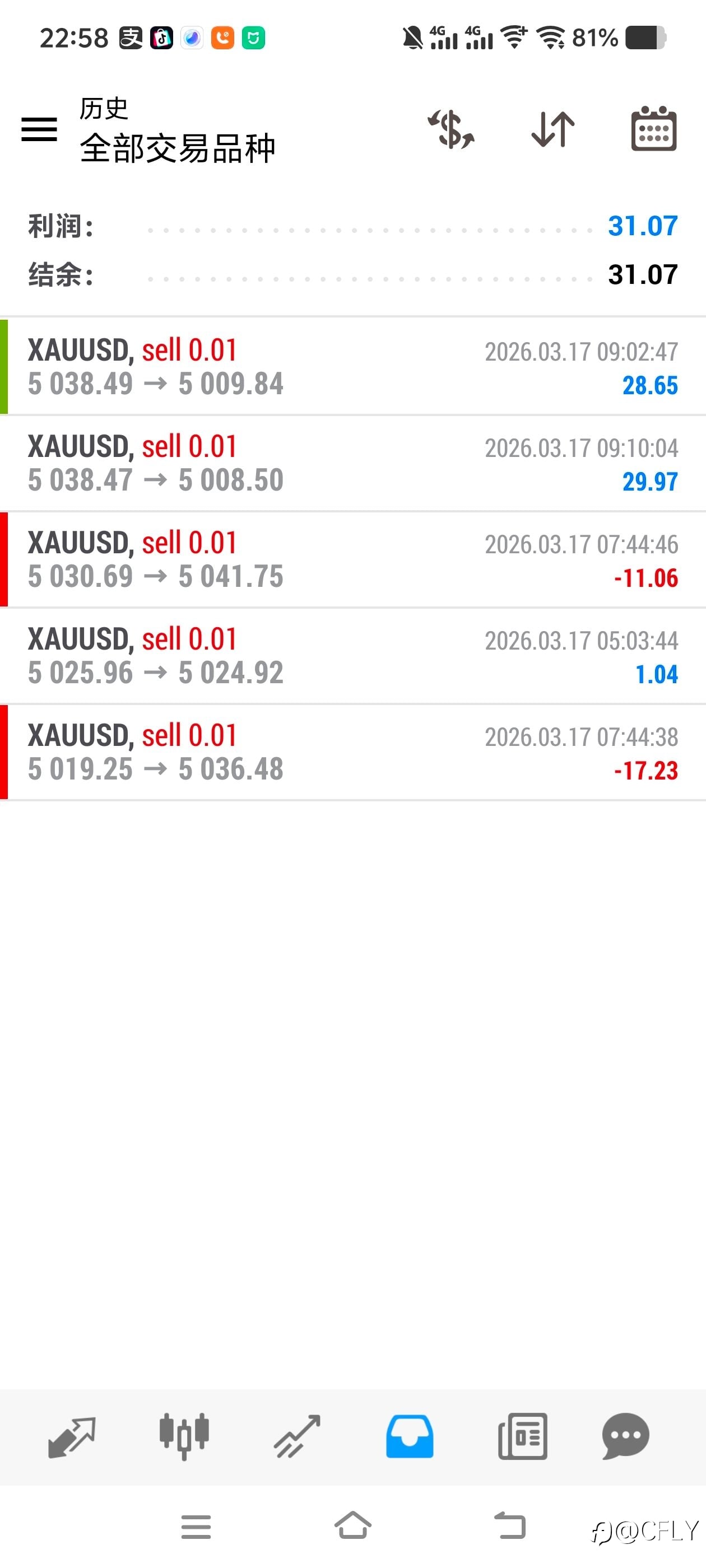Tap the system back button
Viewport: 706px width, 1568px height.
click(509, 1526)
